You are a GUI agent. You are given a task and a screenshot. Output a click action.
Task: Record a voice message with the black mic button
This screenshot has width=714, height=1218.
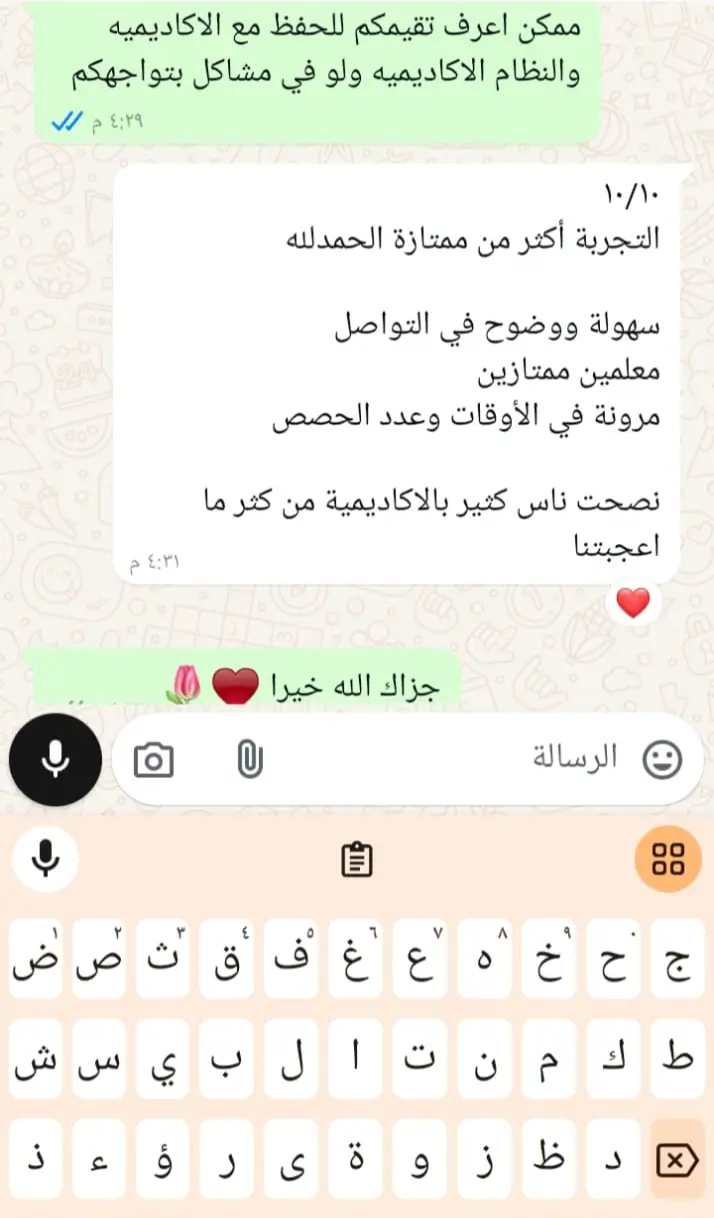coord(55,761)
